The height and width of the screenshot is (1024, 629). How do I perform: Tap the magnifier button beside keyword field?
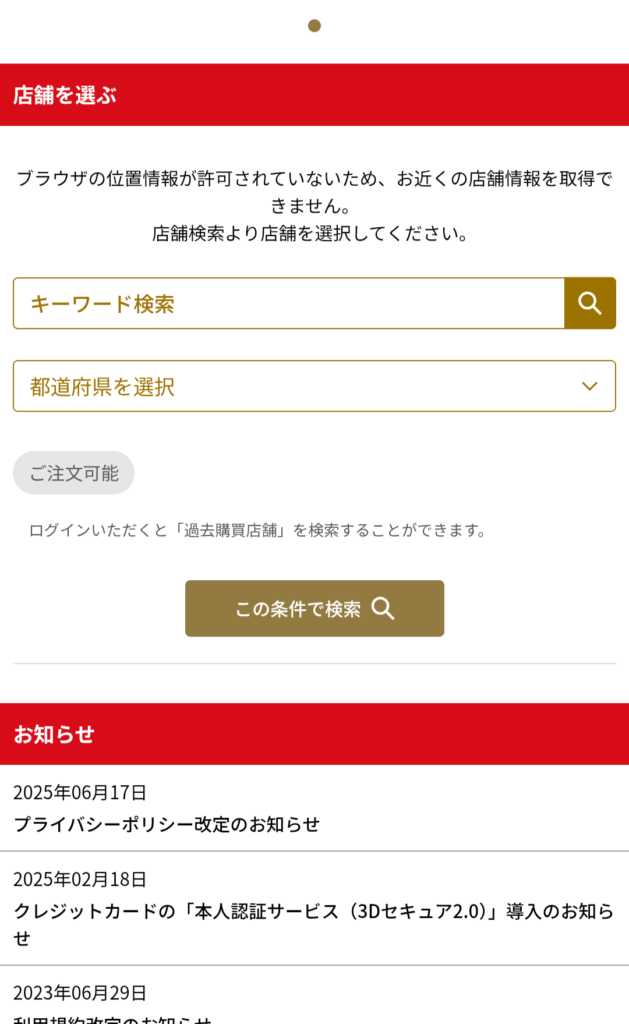(590, 303)
